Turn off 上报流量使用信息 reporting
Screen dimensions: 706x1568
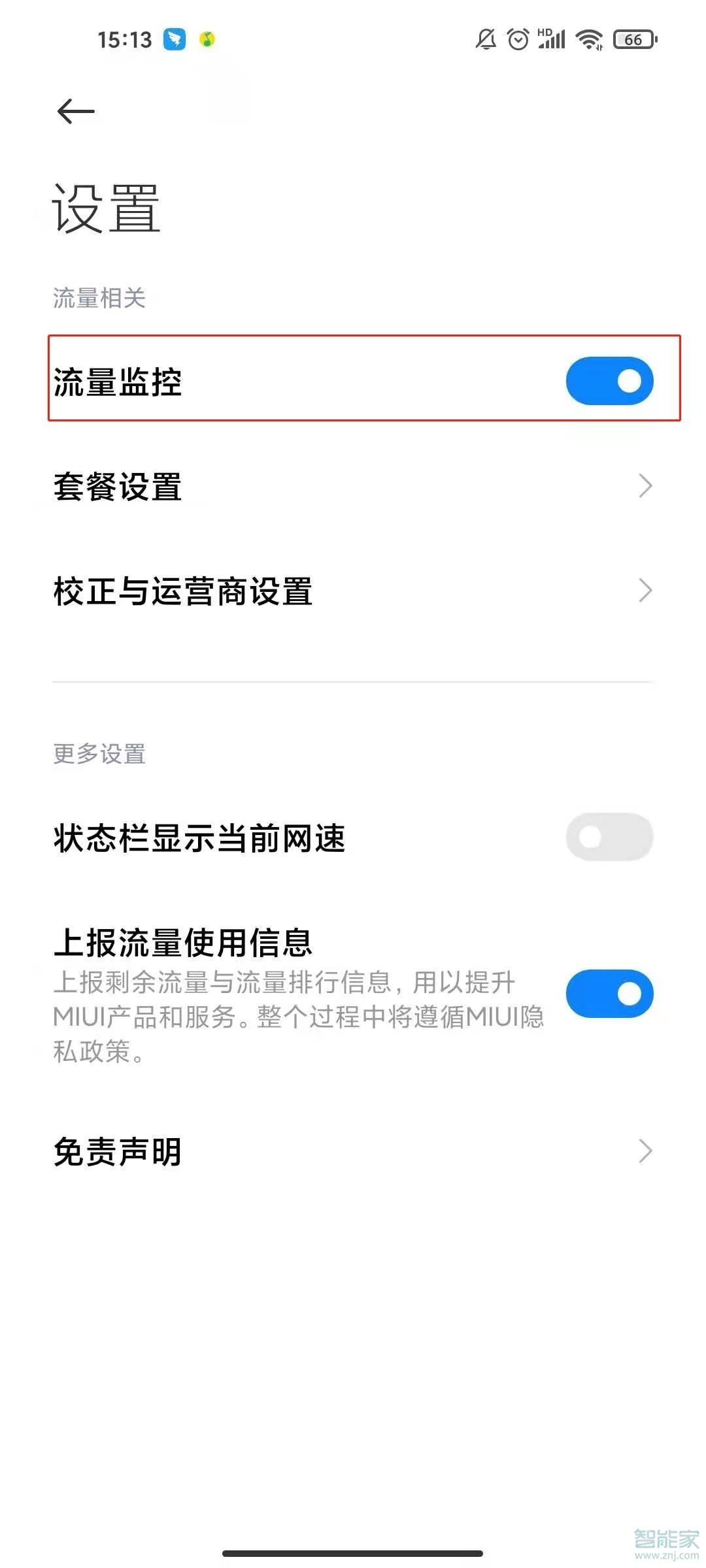click(x=609, y=992)
